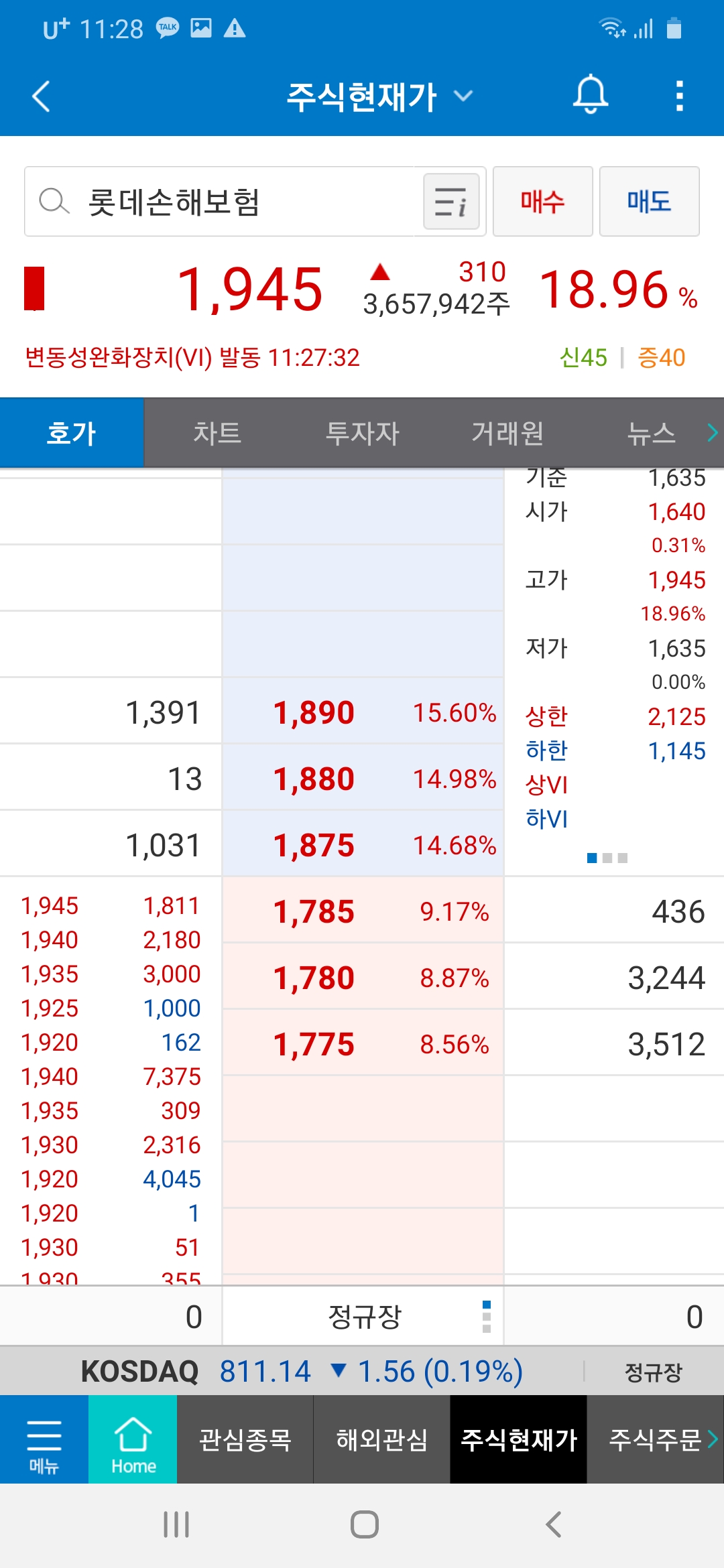The width and height of the screenshot is (724, 1568).
Task: Tap the red 매수 buy button
Action: click(542, 202)
